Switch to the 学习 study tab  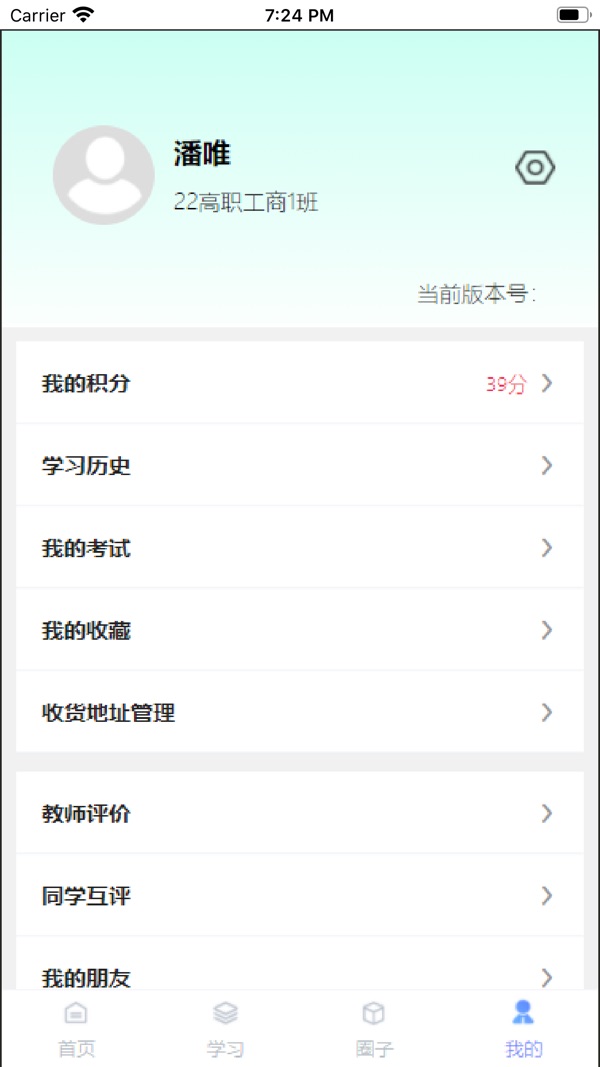click(x=225, y=1028)
